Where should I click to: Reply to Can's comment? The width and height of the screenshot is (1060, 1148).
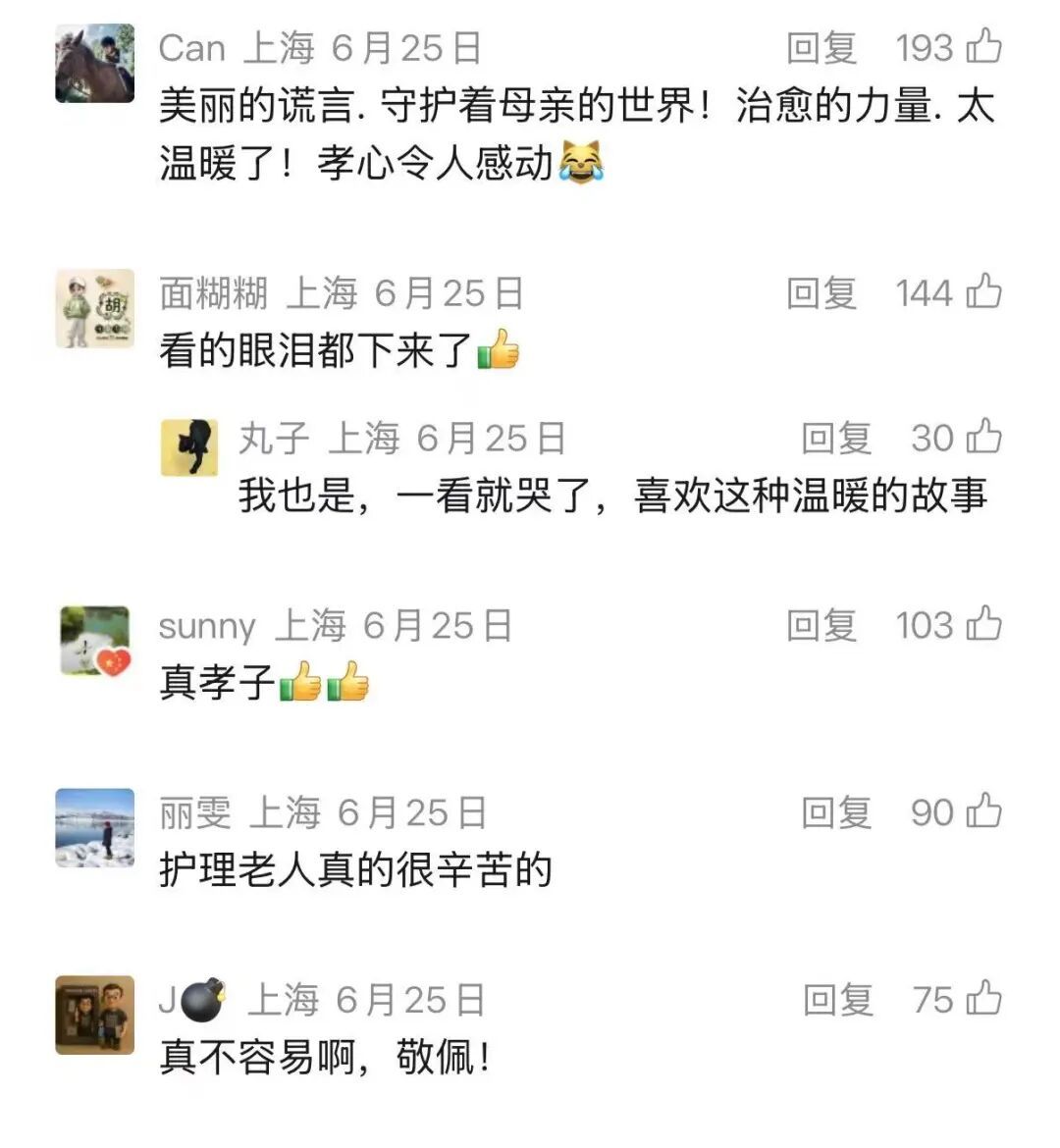point(821,48)
